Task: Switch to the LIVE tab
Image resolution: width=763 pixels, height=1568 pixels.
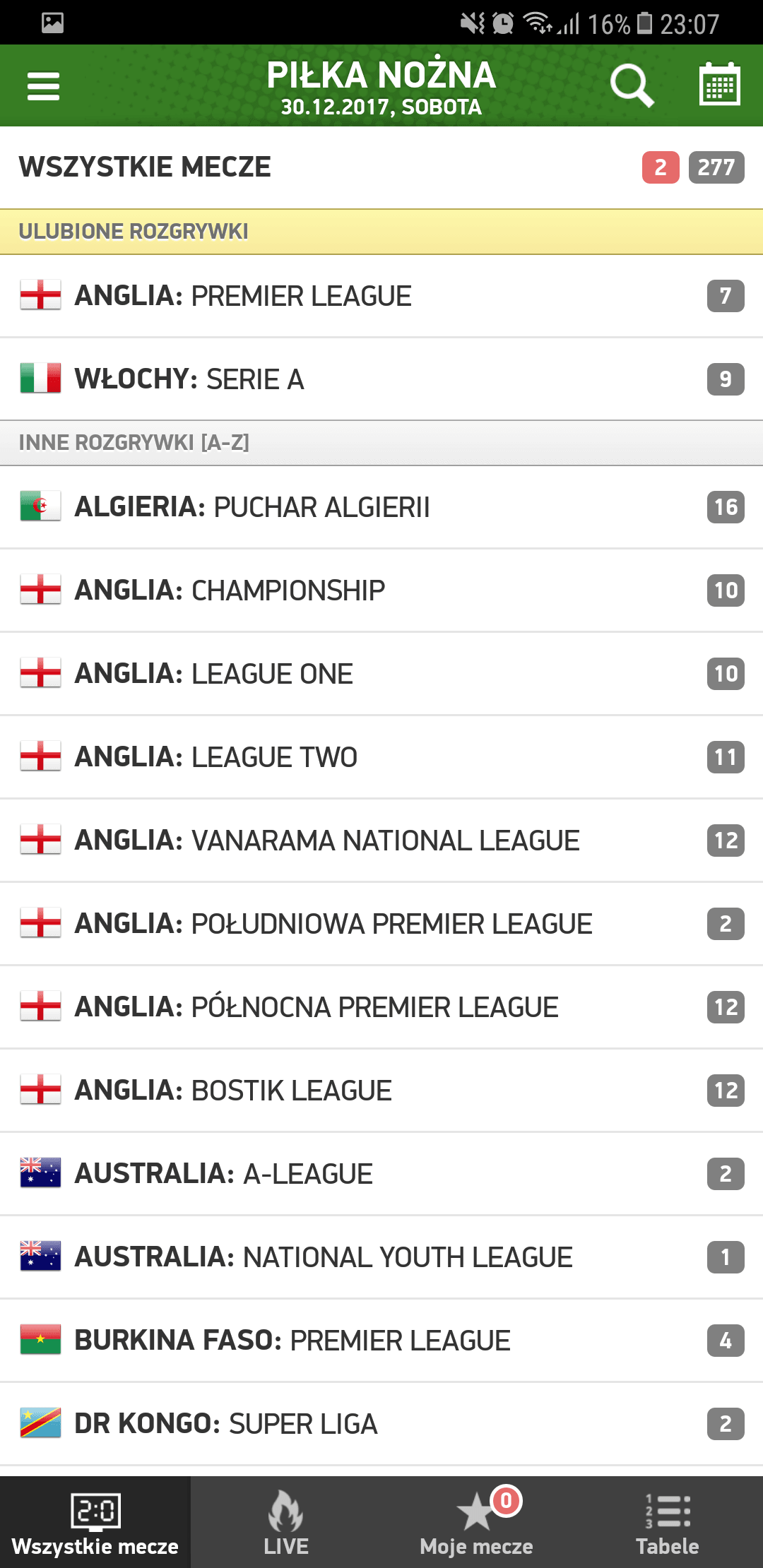Action: coord(286,1522)
